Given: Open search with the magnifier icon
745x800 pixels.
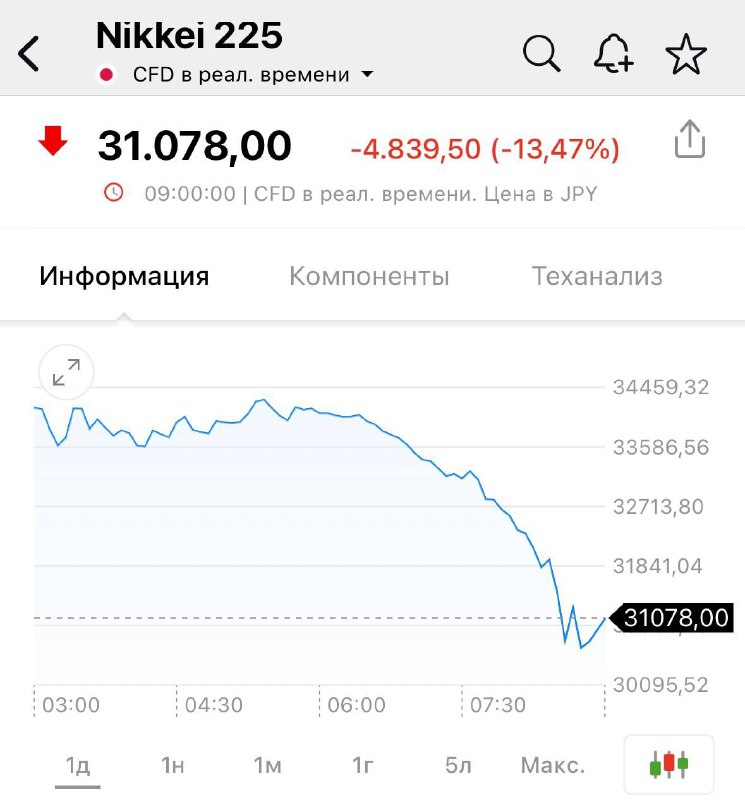Looking at the screenshot, I should pyautogui.click(x=541, y=54).
